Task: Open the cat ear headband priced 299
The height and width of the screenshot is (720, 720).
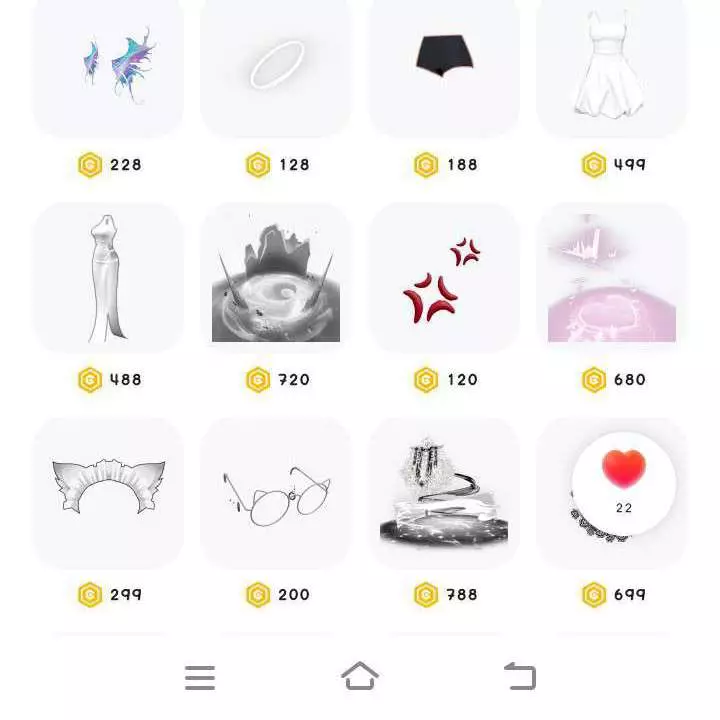Action: pos(108,490)
